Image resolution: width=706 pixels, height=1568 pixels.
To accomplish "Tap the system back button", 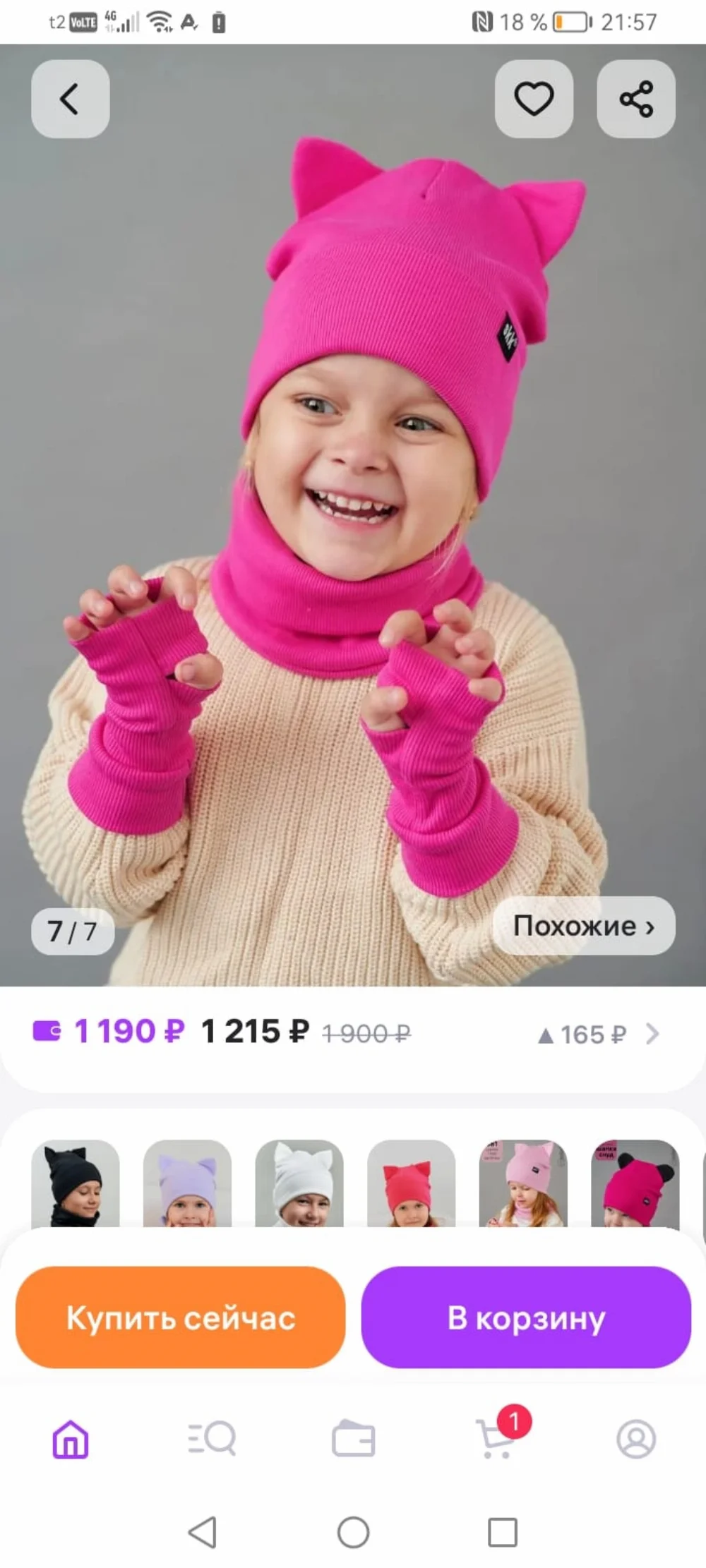I will pos(203,1533).
